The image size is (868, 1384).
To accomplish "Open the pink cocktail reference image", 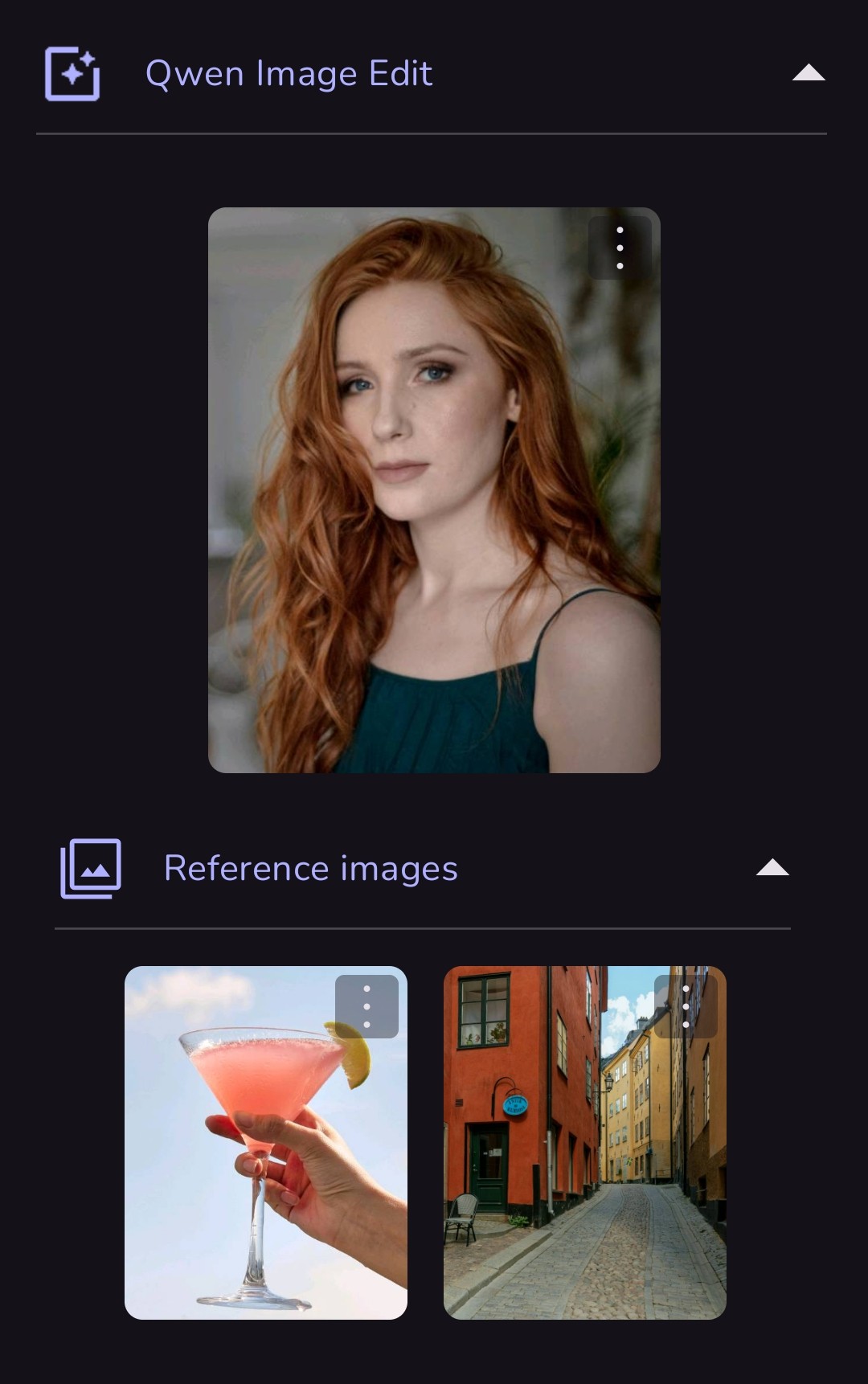I will (265, 1165).
